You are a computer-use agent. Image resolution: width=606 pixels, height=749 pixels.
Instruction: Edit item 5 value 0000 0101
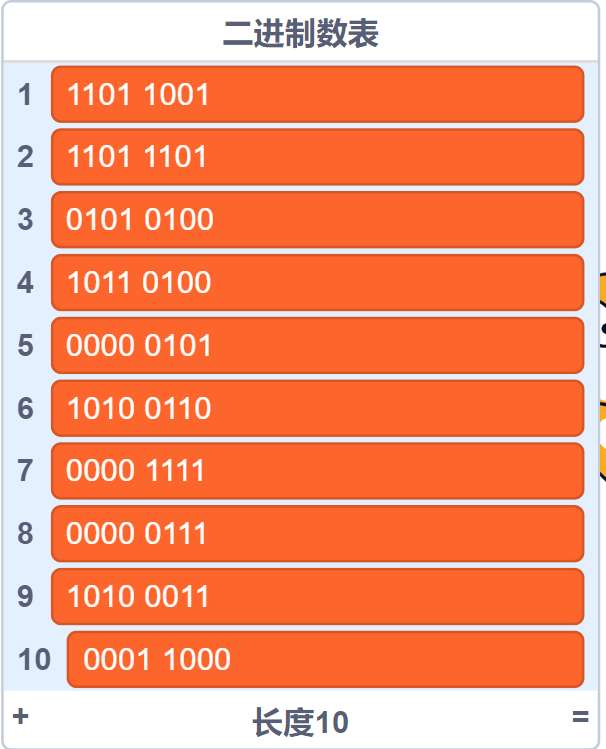coord(317,346)
